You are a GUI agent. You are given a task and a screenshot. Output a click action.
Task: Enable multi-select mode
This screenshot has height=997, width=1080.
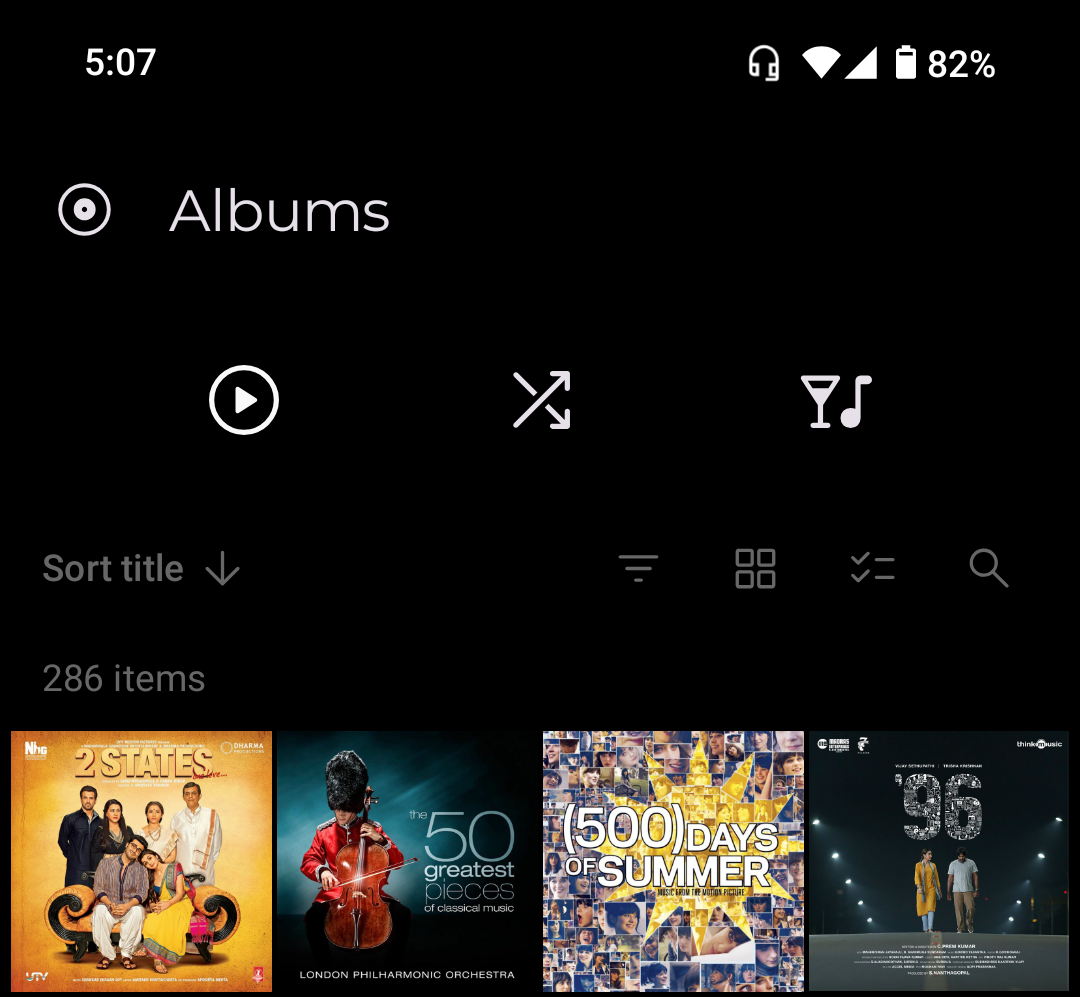(872, 568)
